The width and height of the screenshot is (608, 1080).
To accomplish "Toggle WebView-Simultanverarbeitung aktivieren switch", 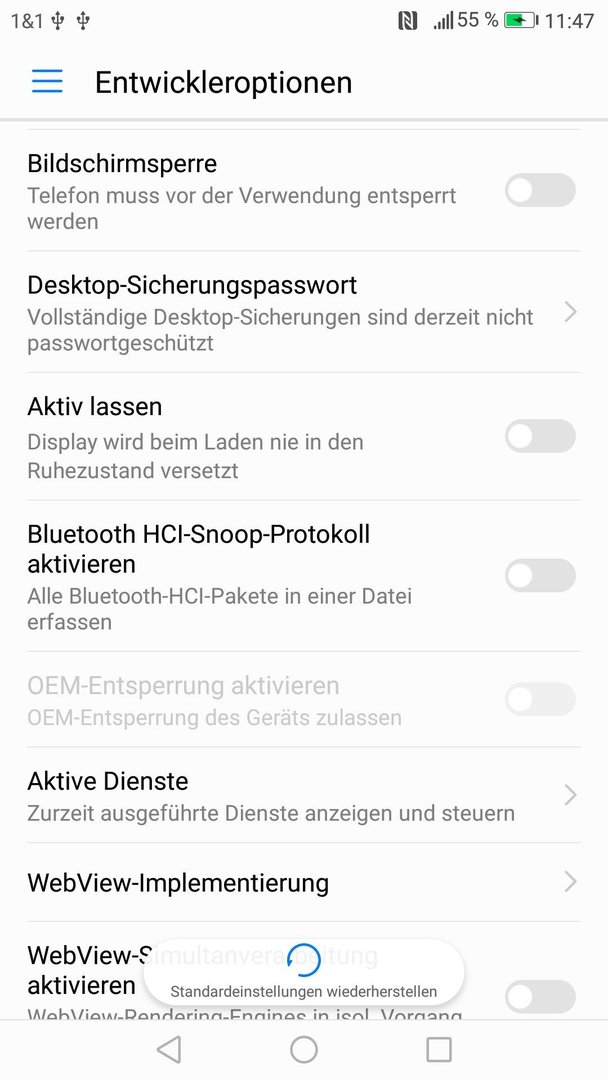I will point(541,997).
